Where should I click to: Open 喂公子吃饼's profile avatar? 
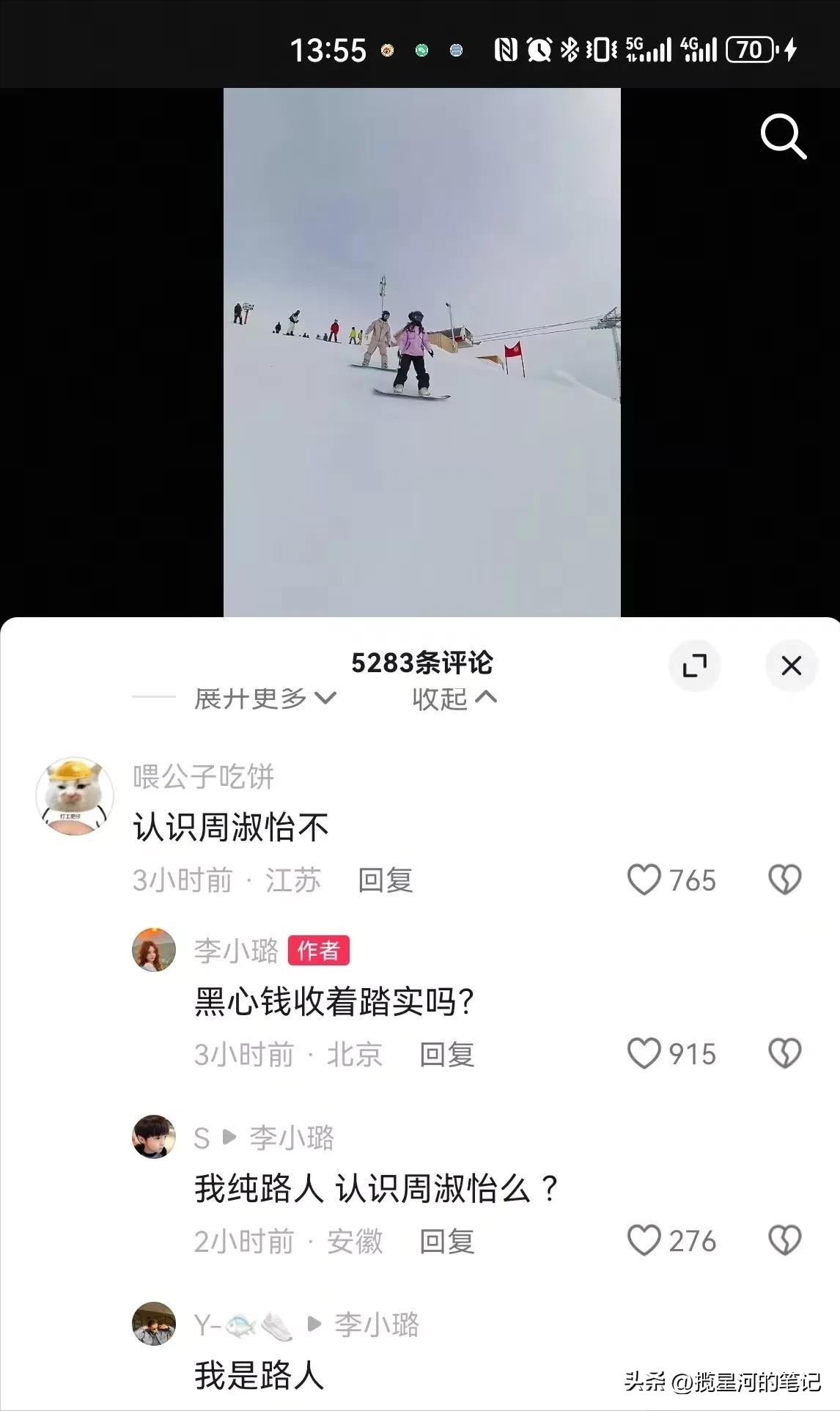click(75, 796)
